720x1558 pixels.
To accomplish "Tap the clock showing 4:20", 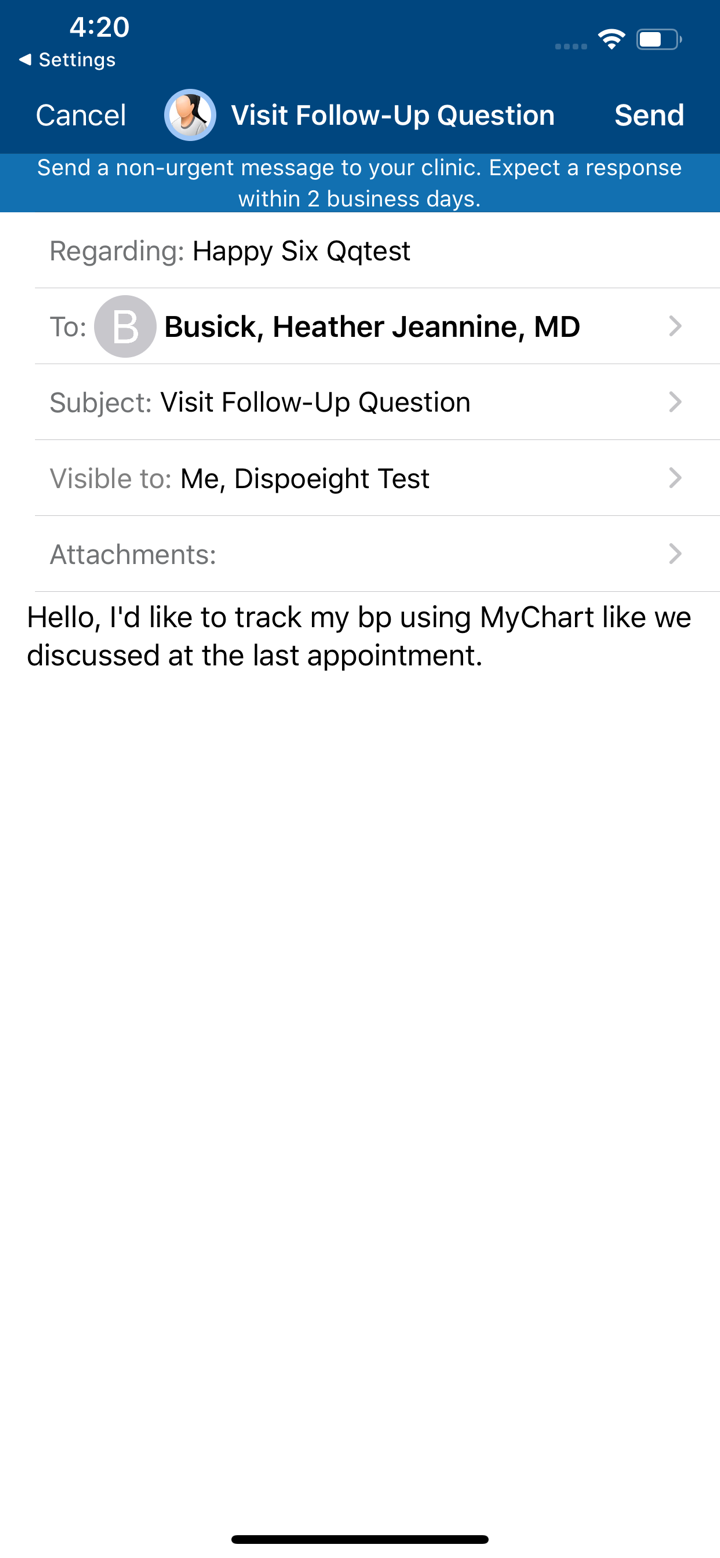I will (x=97, y=27).
